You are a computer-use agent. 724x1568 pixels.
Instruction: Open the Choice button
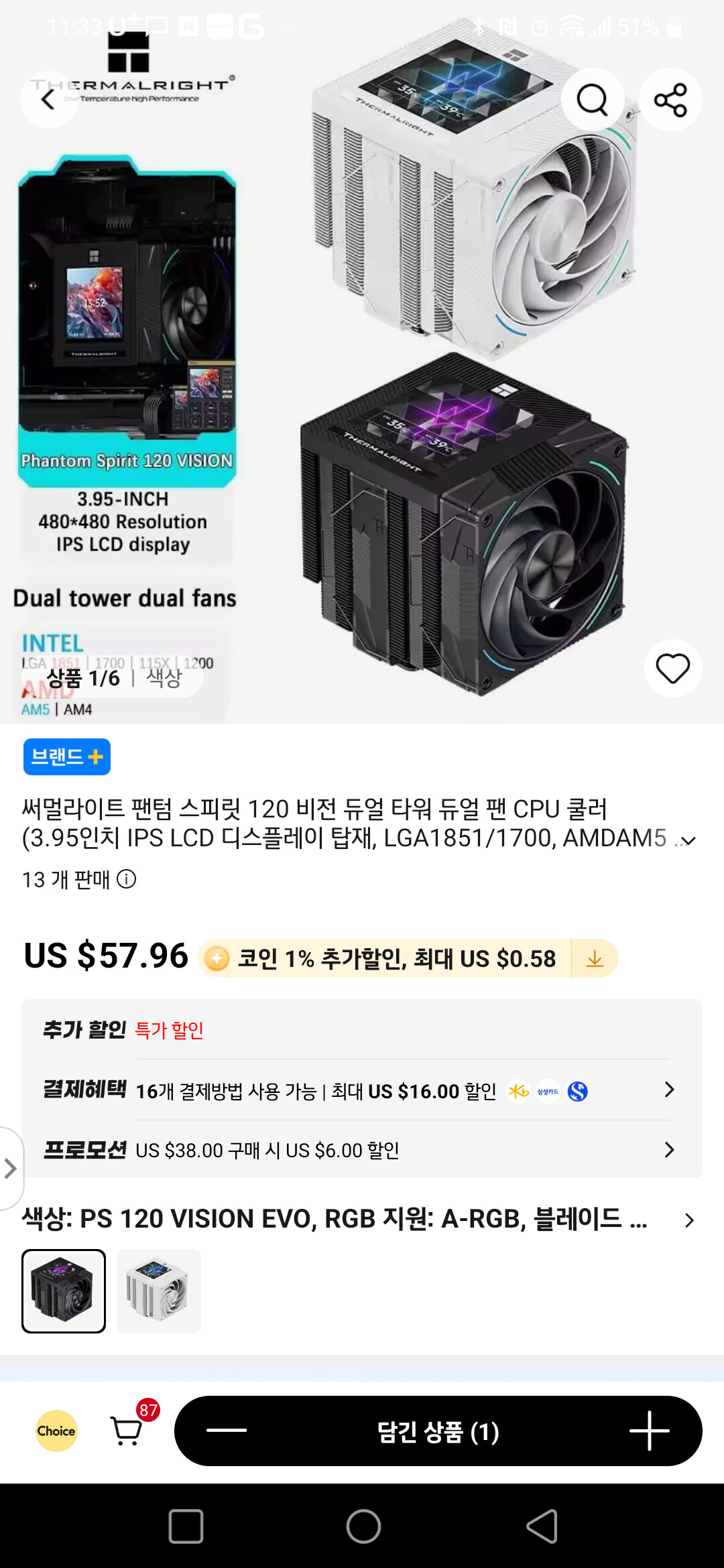(56, 1431)
